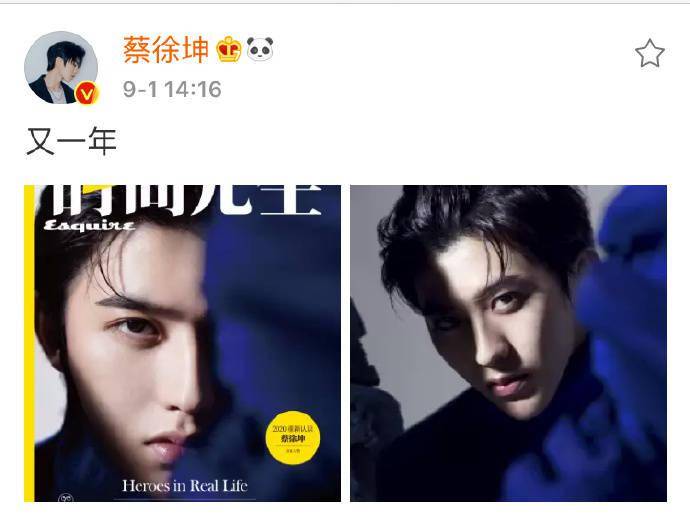
Task: Favorite this post with the star icon
Action: pyautogui.click(x=650, y=54)
